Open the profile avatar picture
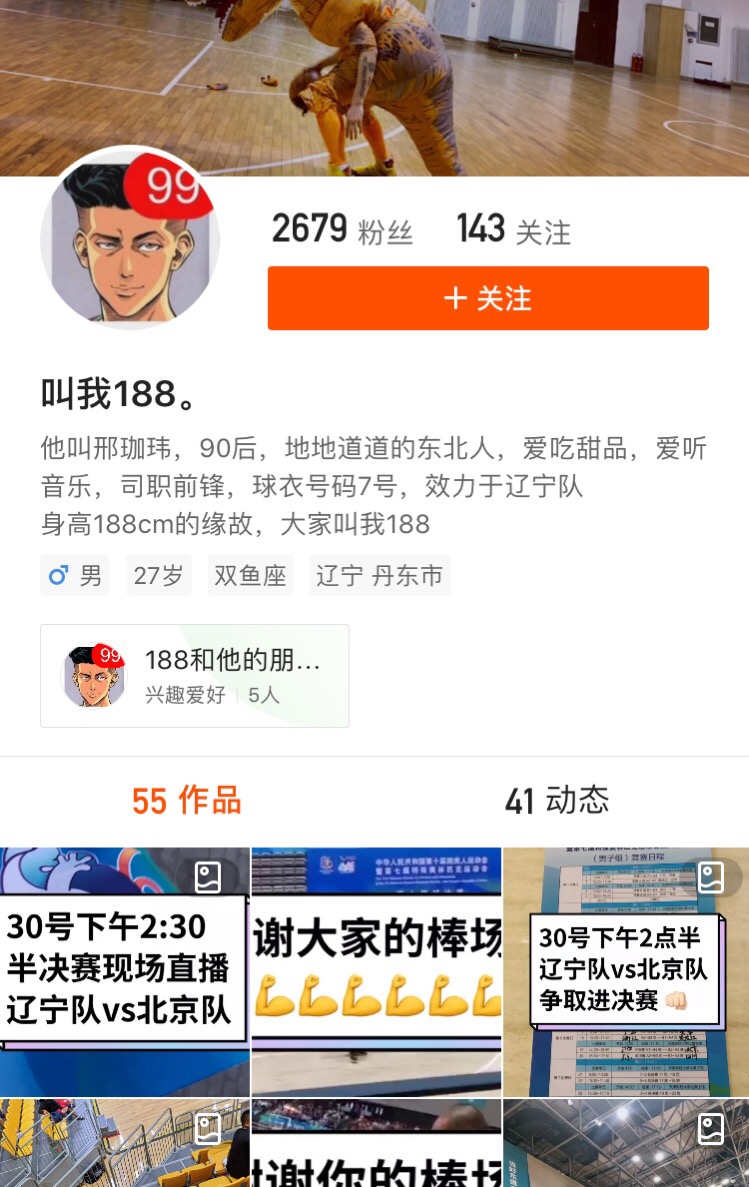This screenshot has height=1187, width=749. 129,238
